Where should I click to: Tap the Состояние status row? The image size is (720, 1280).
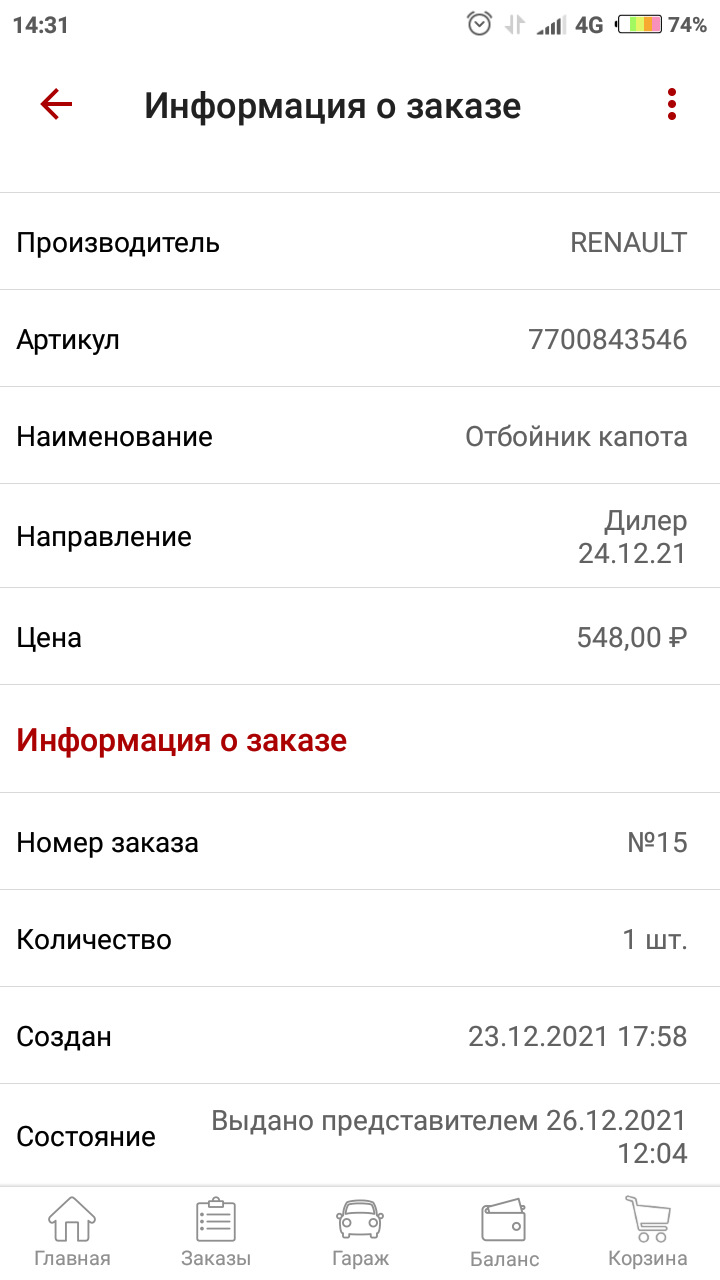point(360,1135)
